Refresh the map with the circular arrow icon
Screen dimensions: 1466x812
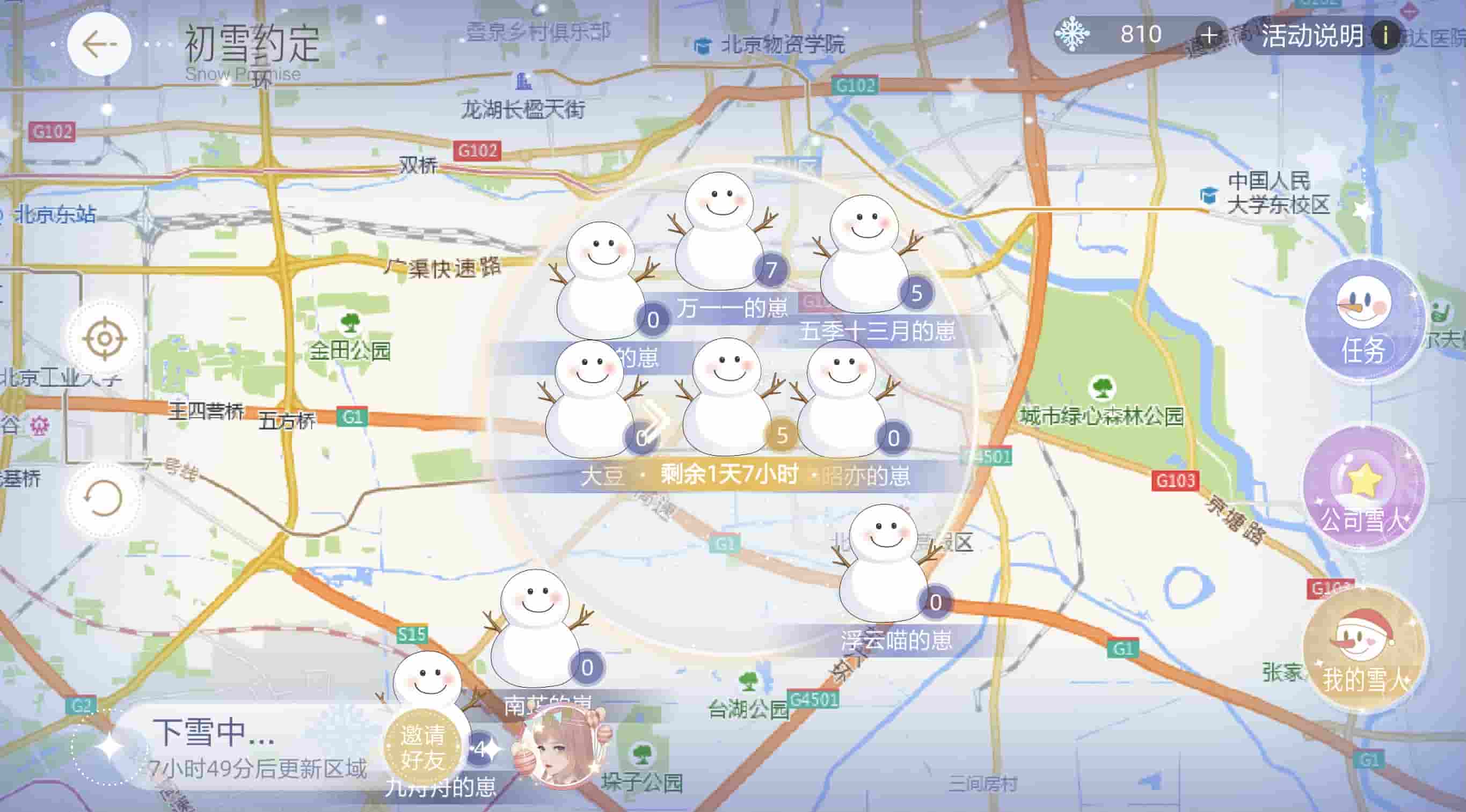tap(104, 499)
